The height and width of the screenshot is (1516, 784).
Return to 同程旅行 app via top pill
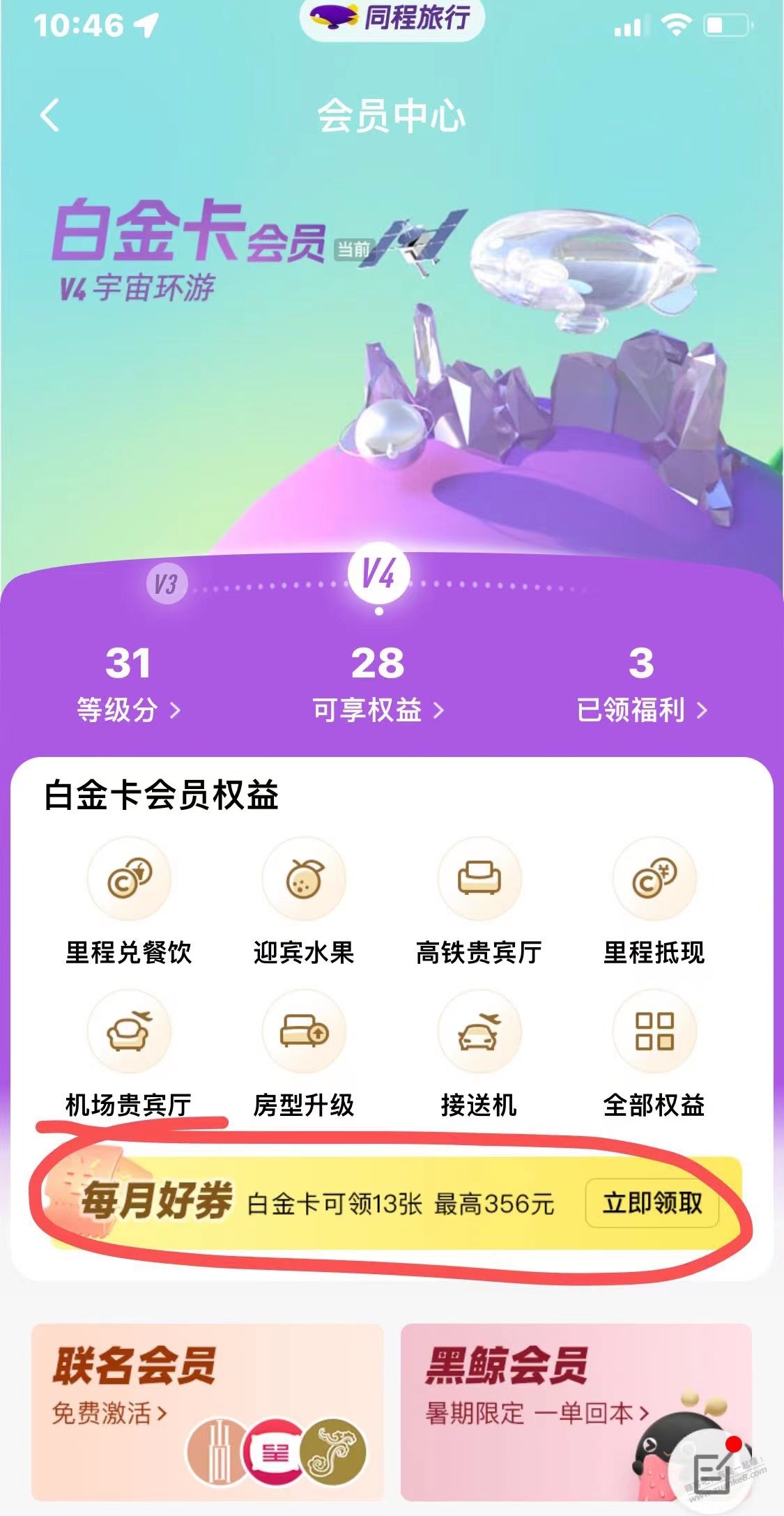point(392,19)
